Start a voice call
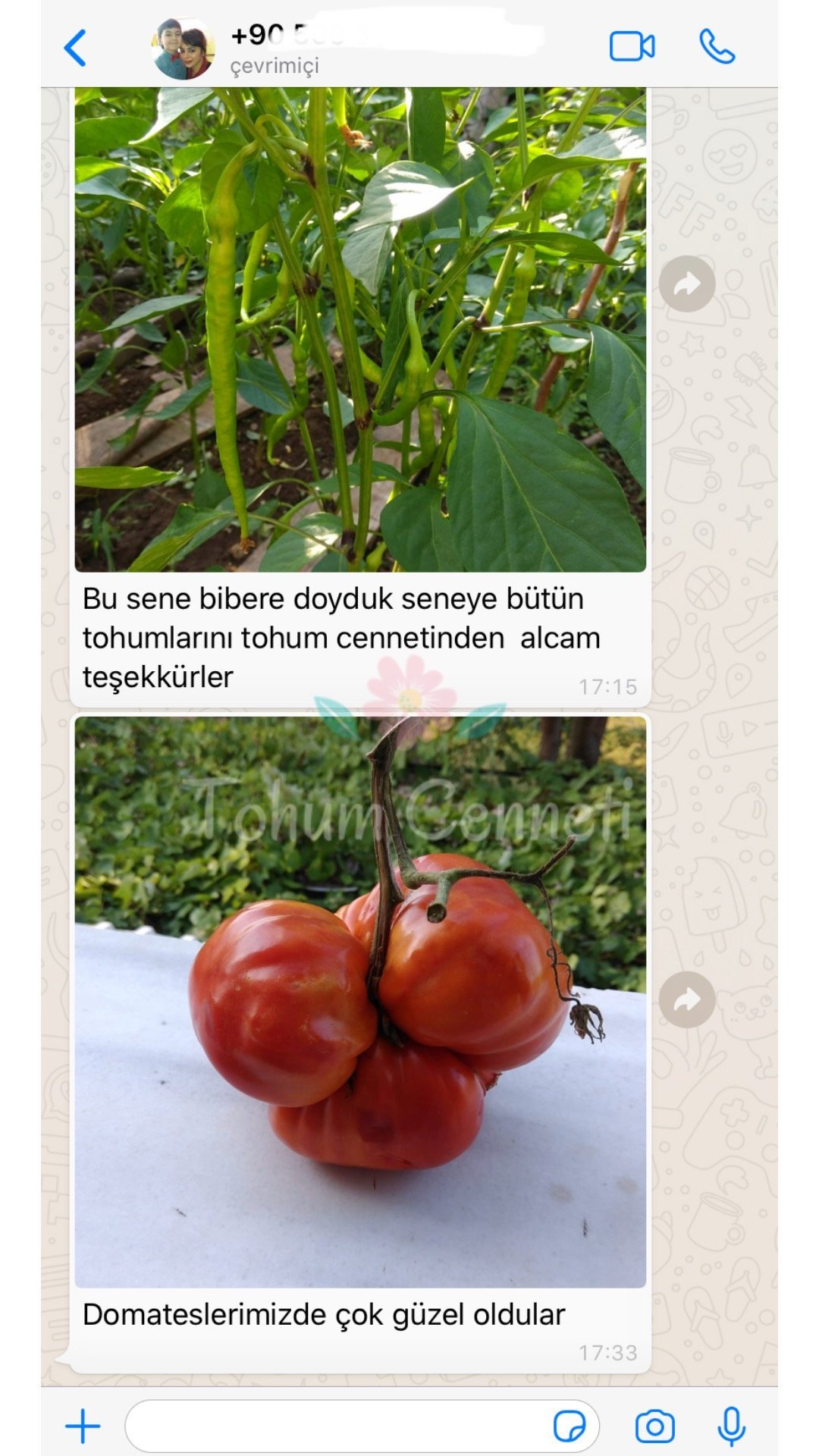Image resolution: width=819 pixels, height=1456 pixels. click(x=717, y=47)
